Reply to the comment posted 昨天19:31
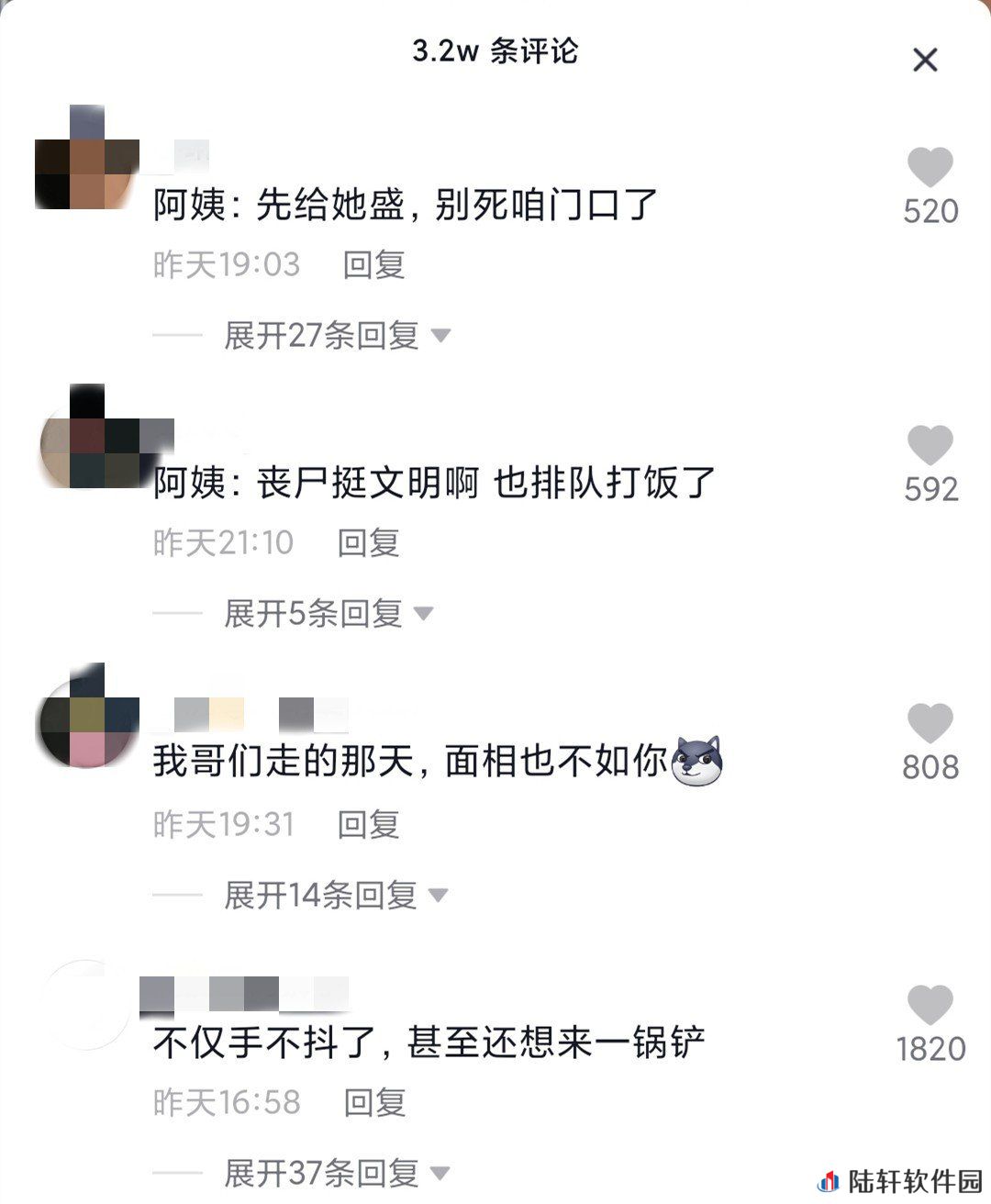The image size is (991, 1204). coord(368,824)
